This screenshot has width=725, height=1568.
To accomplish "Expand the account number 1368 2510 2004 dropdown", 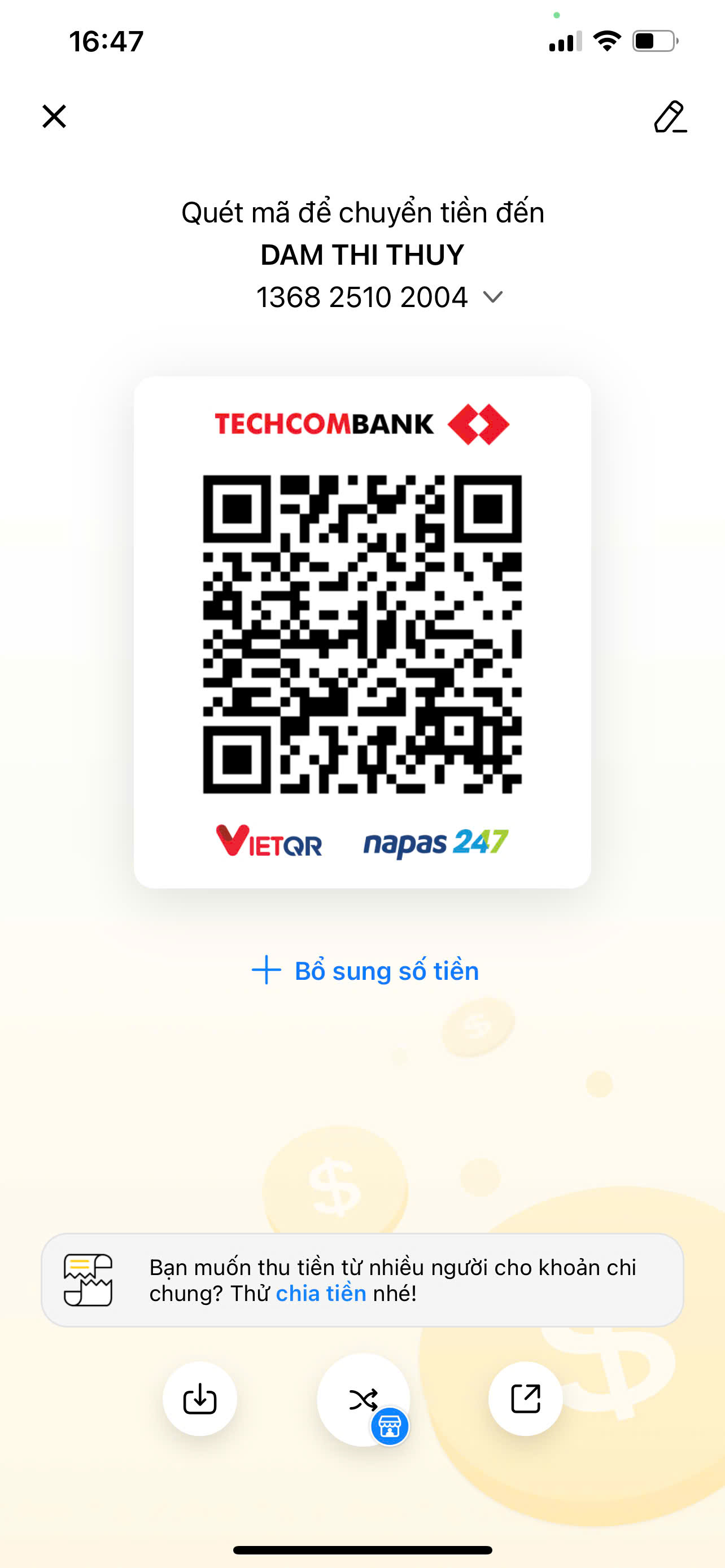I will point(492,297).
